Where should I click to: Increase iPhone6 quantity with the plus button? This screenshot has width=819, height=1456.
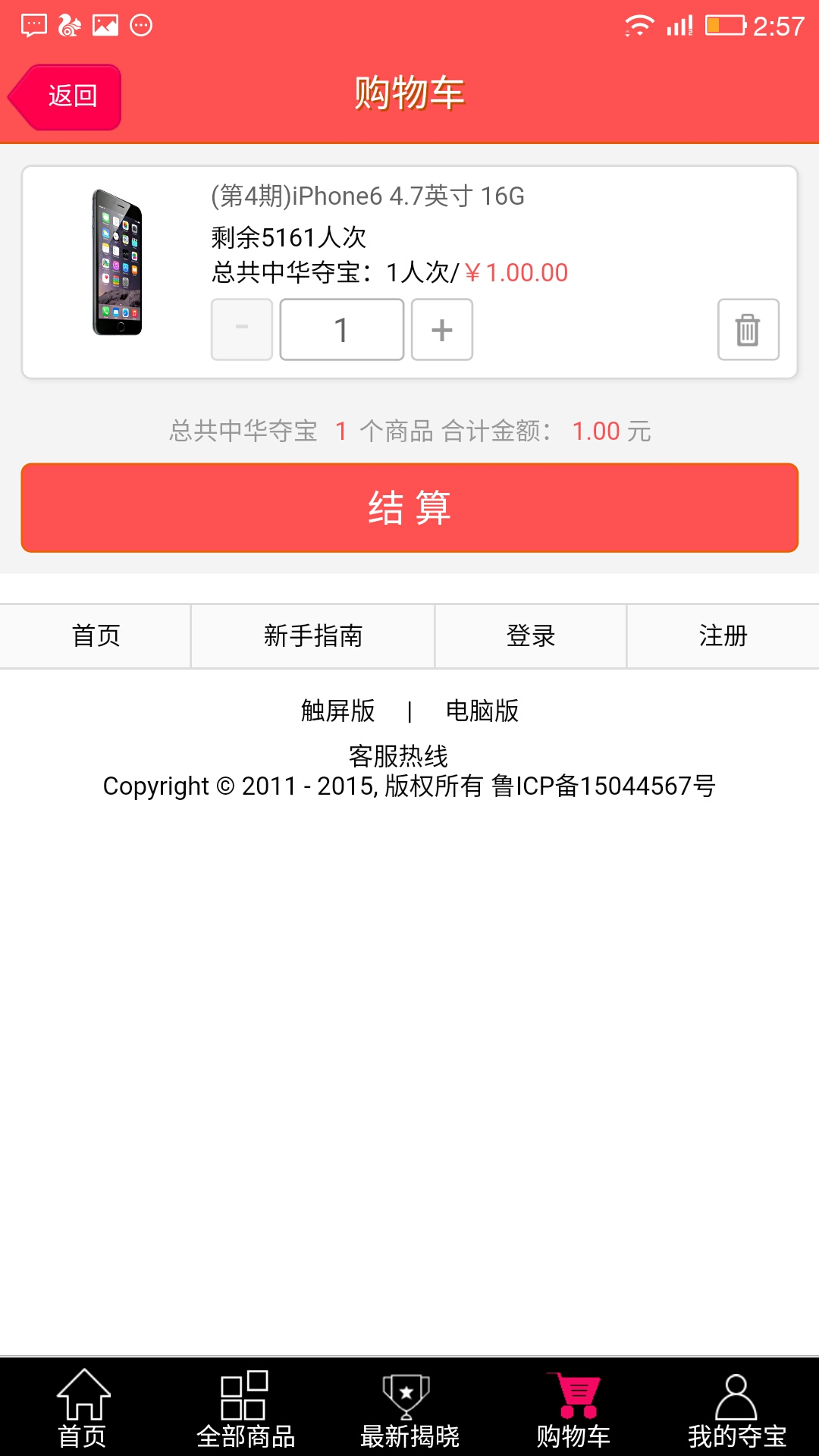[x=442, y=329]
